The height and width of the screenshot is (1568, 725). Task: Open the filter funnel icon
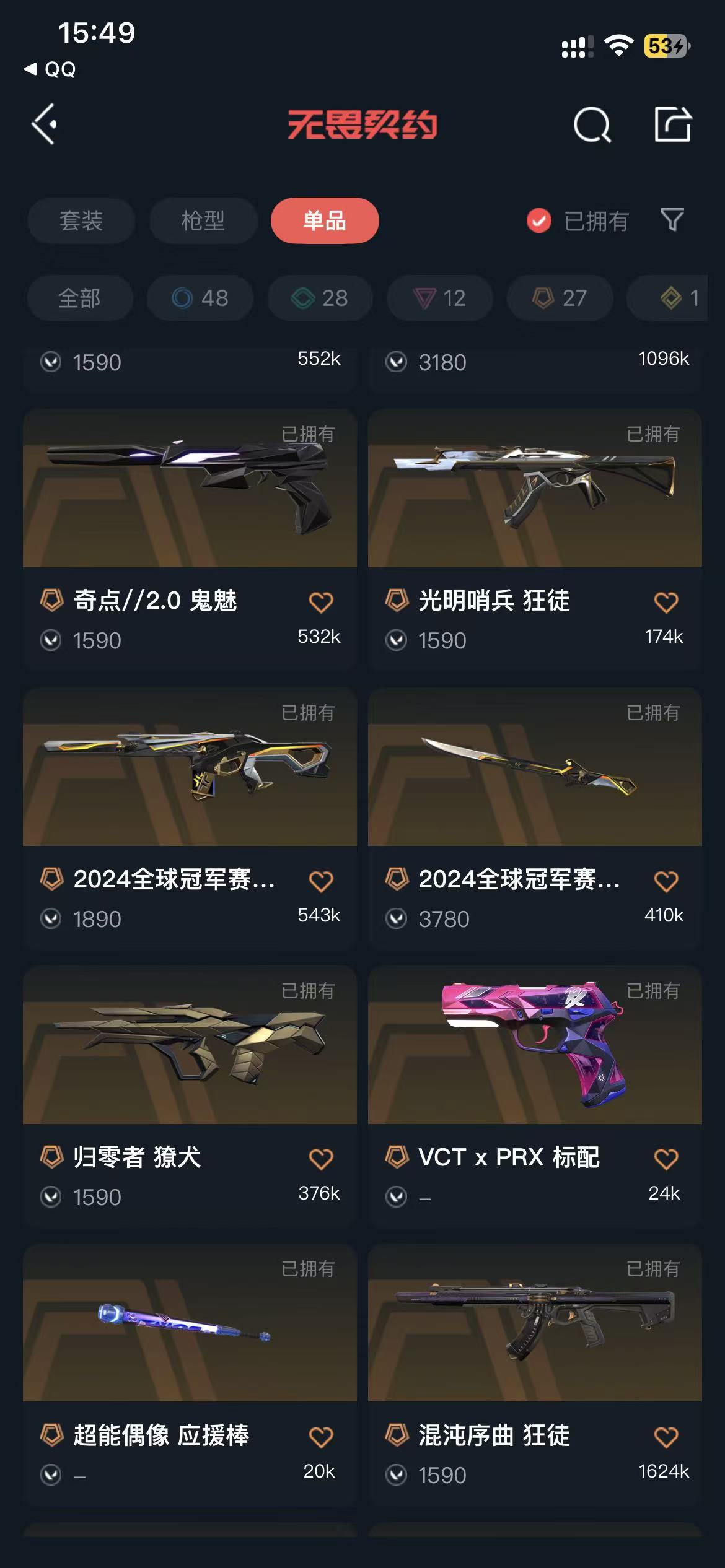(672, 220)
